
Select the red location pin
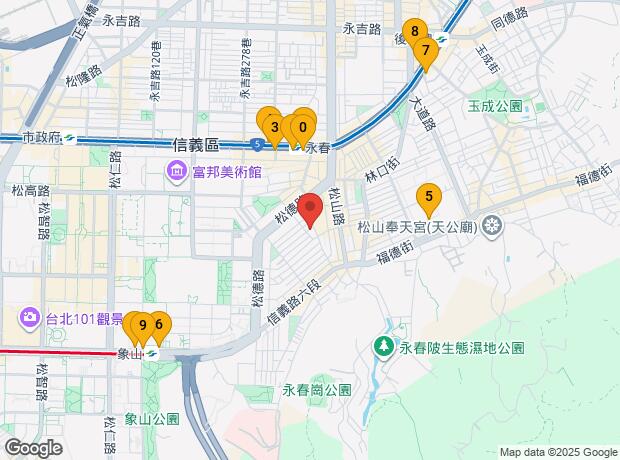[x=310, y=210]
